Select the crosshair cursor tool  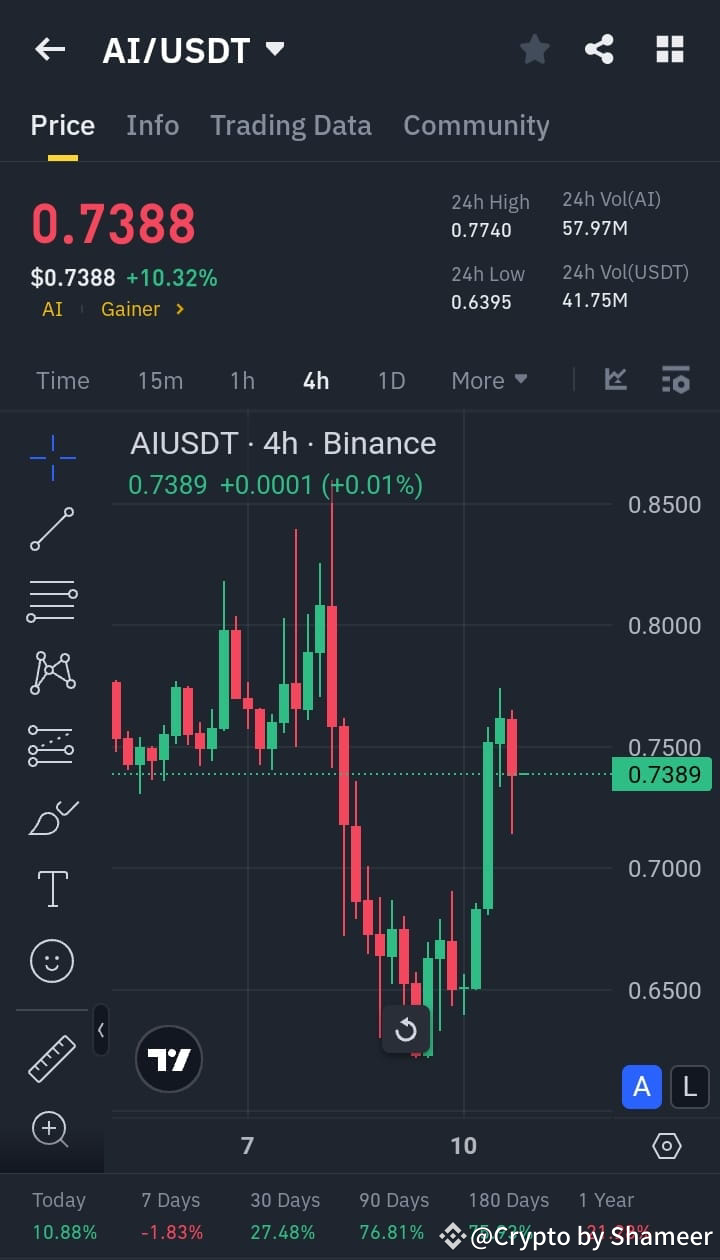click(x=52, y=458)
